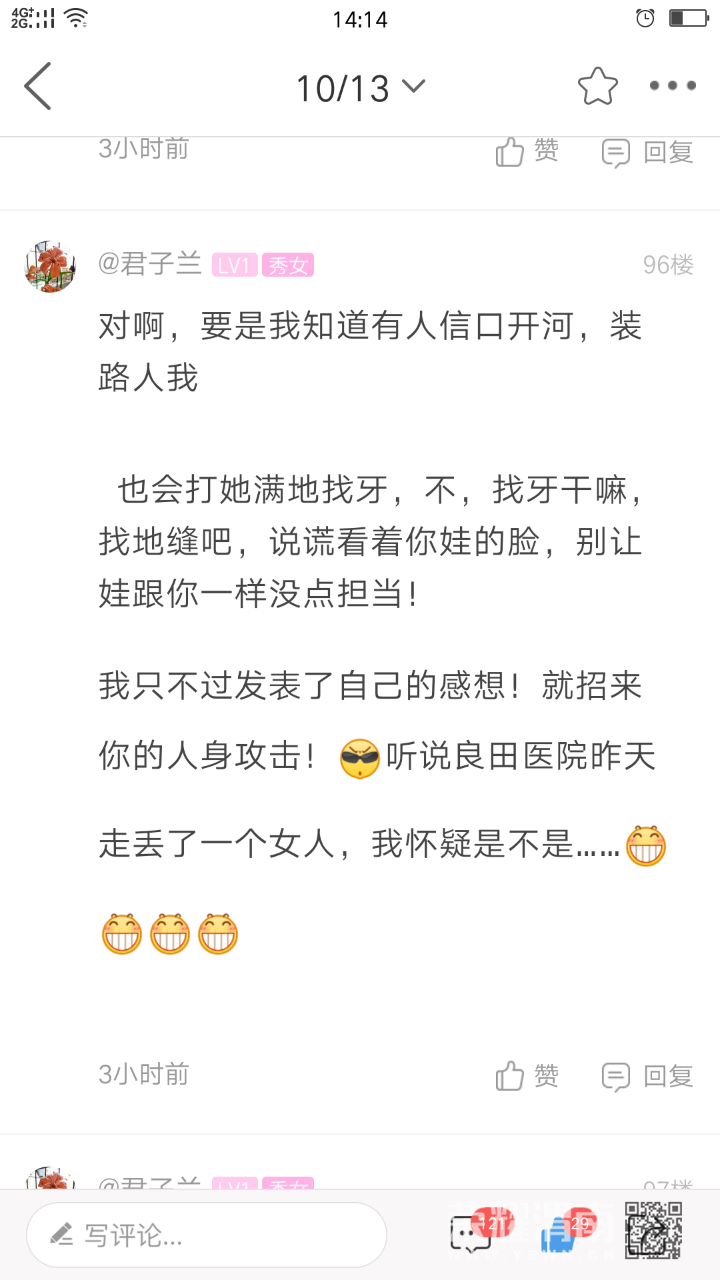Go back to the previous page
This screenshot has width=720, height=1280.
point(38,86)
